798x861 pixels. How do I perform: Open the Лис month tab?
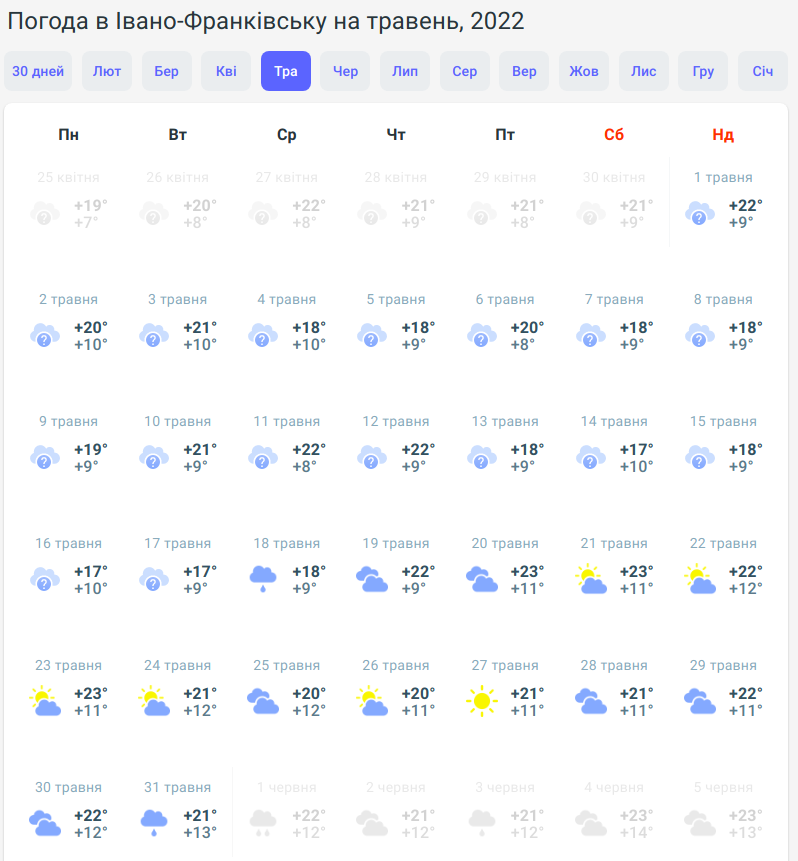[x=644, y=71]
